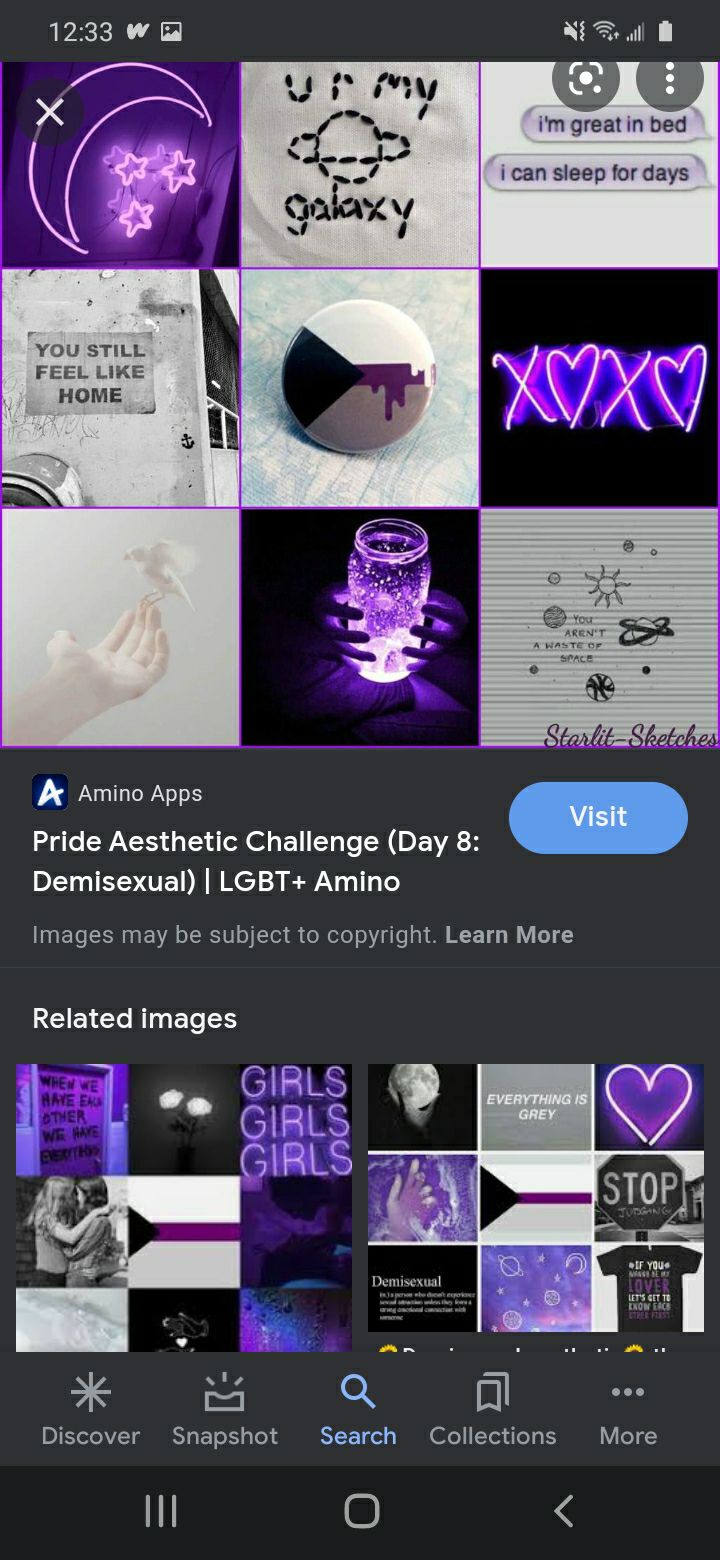Open the Learn More copyright link
This screenshot has width=720, height=1560.
point(509,935)
